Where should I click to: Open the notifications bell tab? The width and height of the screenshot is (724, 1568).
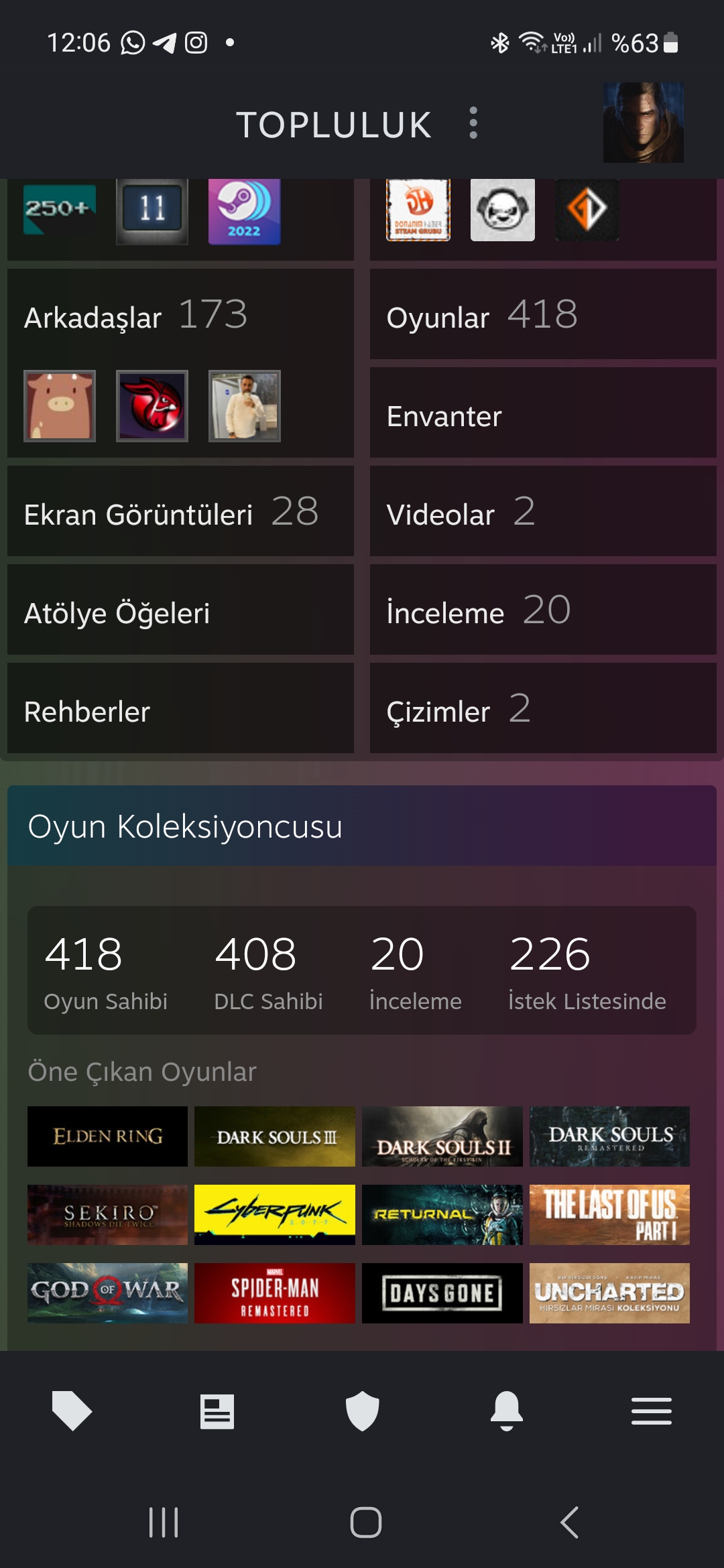pos(507,1411)
